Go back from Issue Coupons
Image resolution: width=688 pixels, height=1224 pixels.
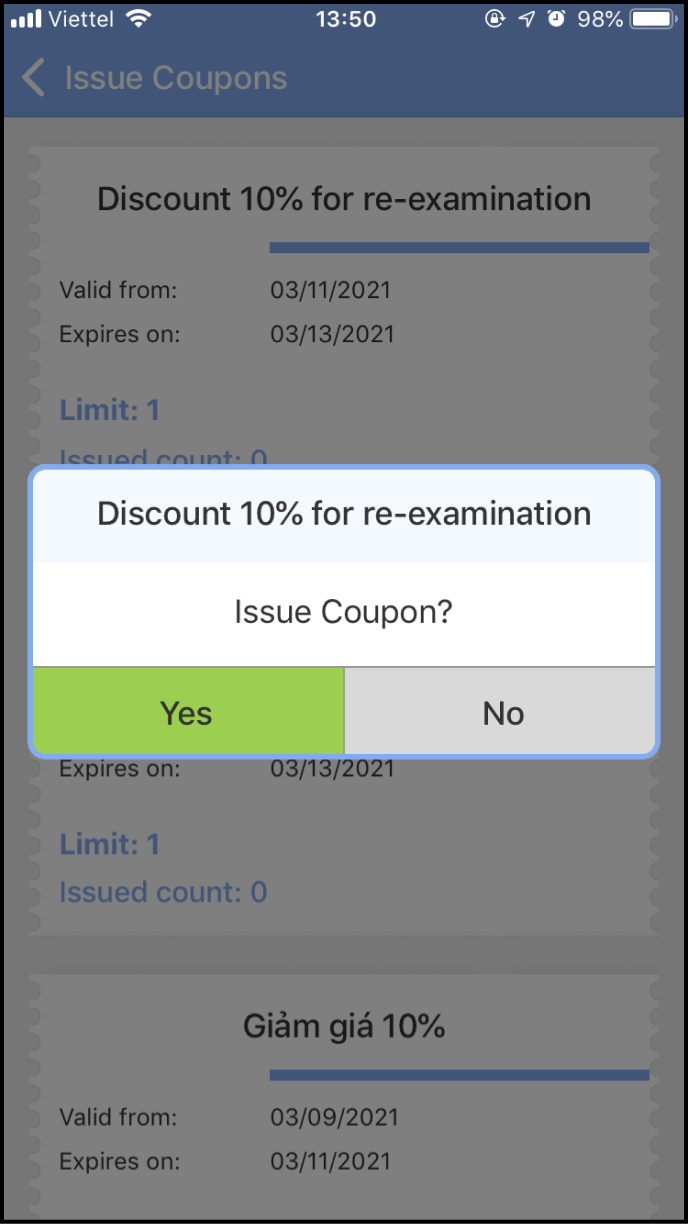pos(34,78)
